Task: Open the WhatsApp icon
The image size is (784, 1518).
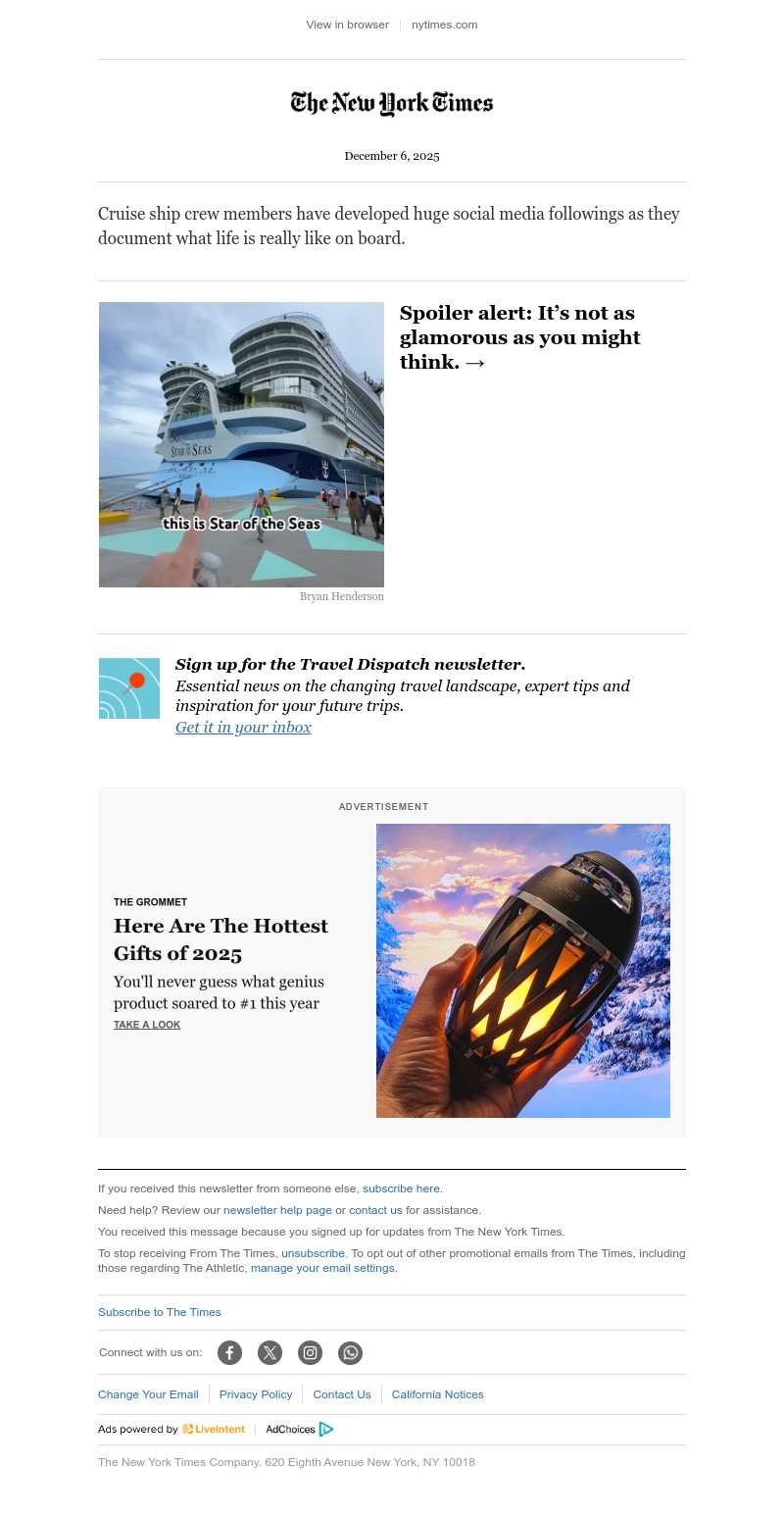Action: tap(350, 1352)
